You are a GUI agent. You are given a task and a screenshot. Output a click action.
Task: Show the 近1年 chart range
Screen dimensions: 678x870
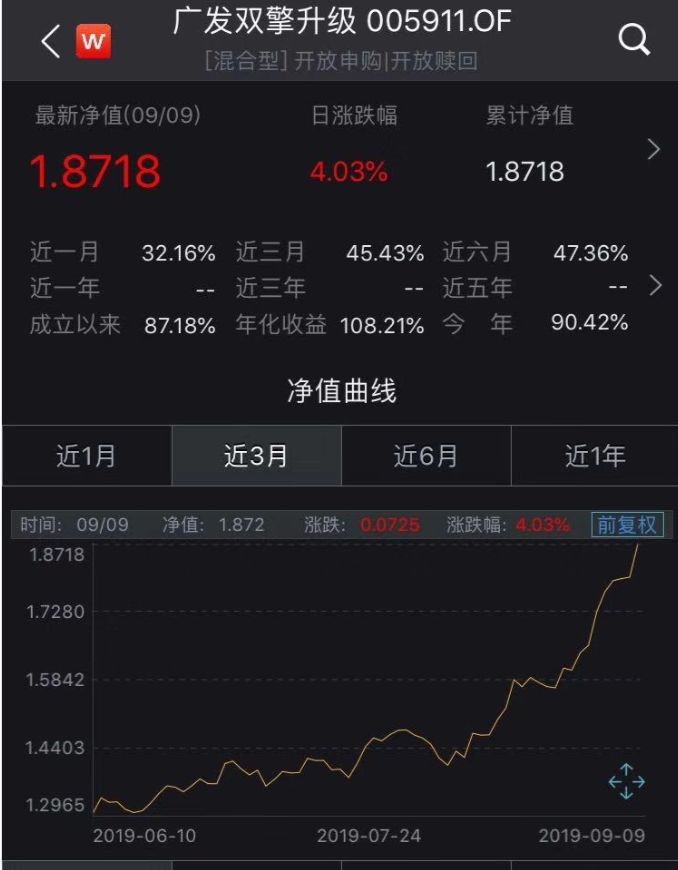tap(595, 457)
